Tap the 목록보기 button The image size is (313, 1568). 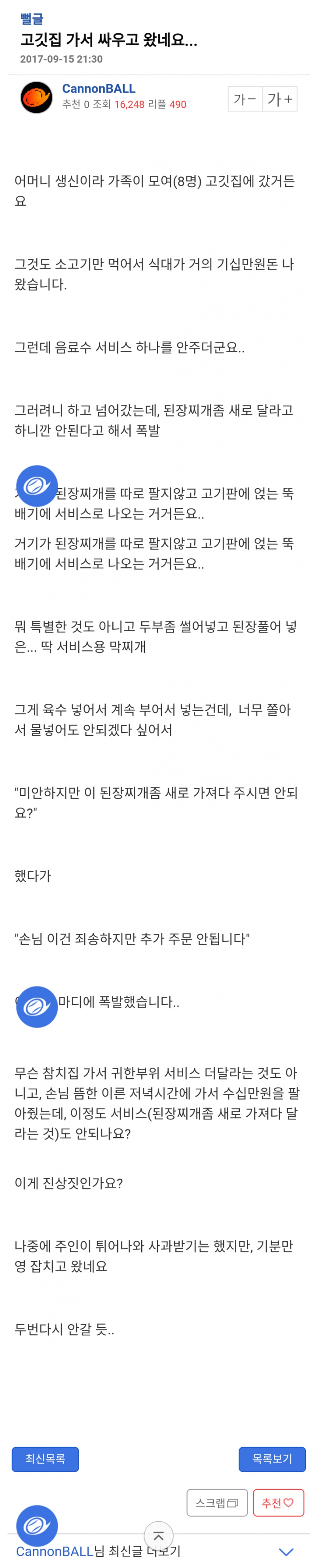click(x=271, y=1459)
